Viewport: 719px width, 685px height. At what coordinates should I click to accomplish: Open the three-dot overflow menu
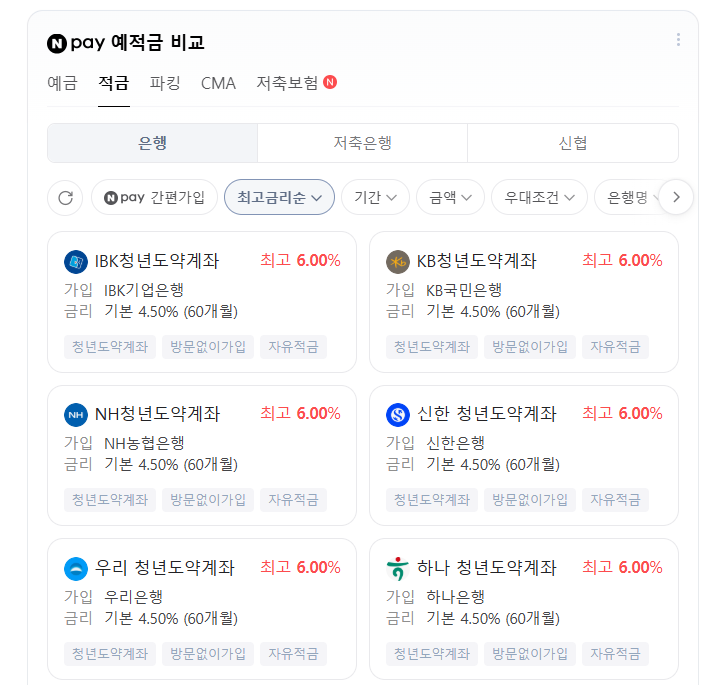click(x=678, y=40)
